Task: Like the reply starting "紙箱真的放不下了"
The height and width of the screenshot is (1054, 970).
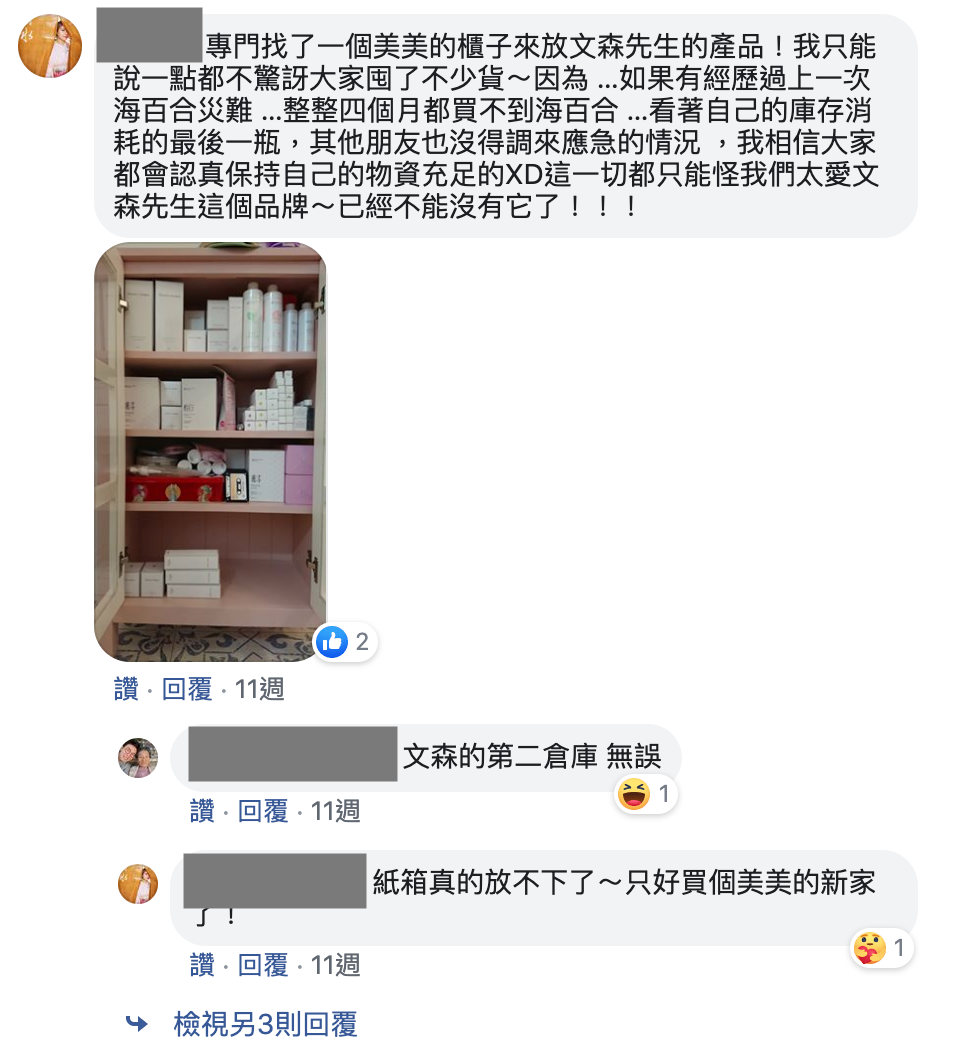Action: click(202, 965)
